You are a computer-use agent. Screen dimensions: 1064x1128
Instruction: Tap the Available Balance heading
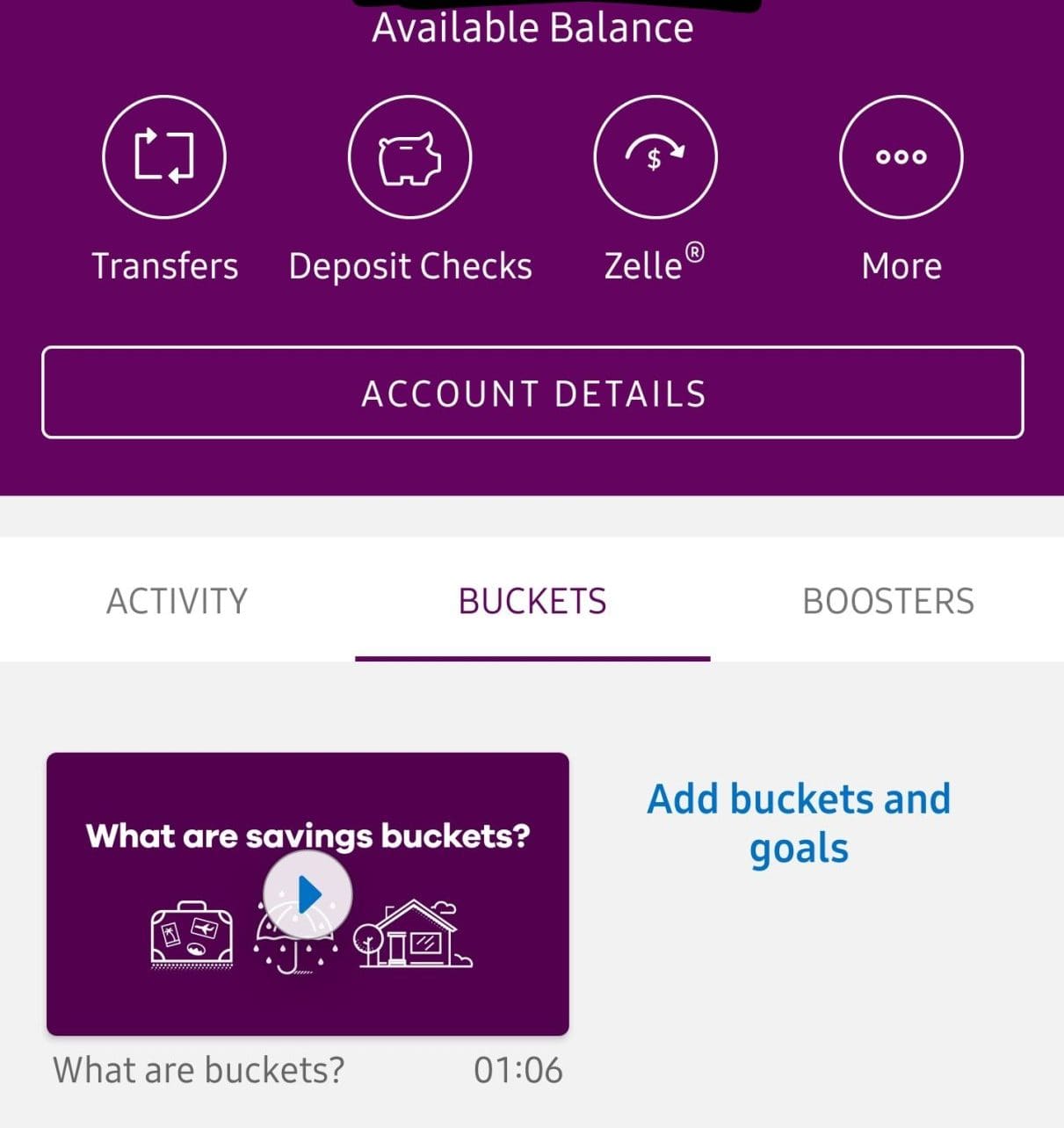[x=532, y=27]
